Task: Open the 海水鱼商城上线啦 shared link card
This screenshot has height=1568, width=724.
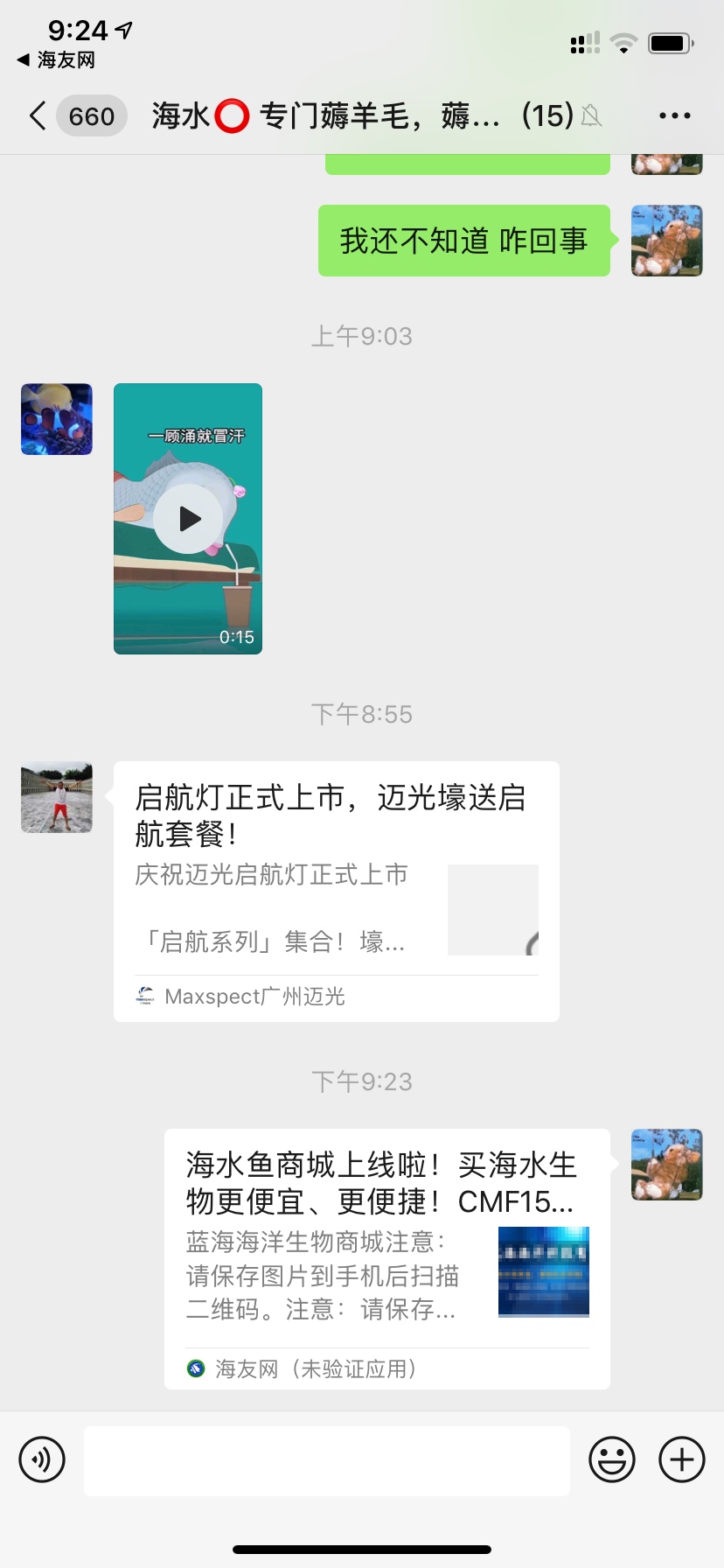Action: pyautogui.click(x=386, y=1258)
